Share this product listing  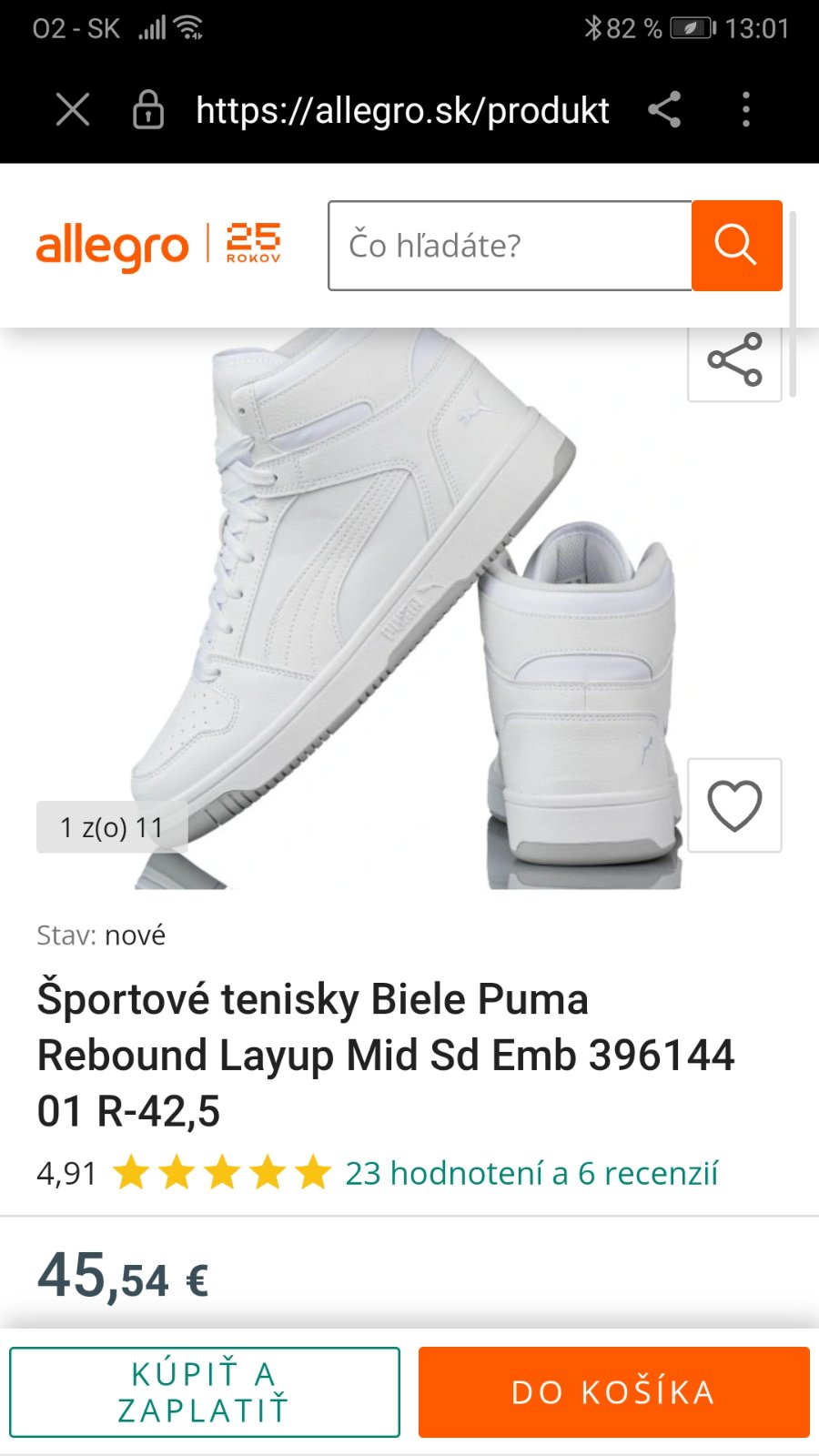[734, 360]
